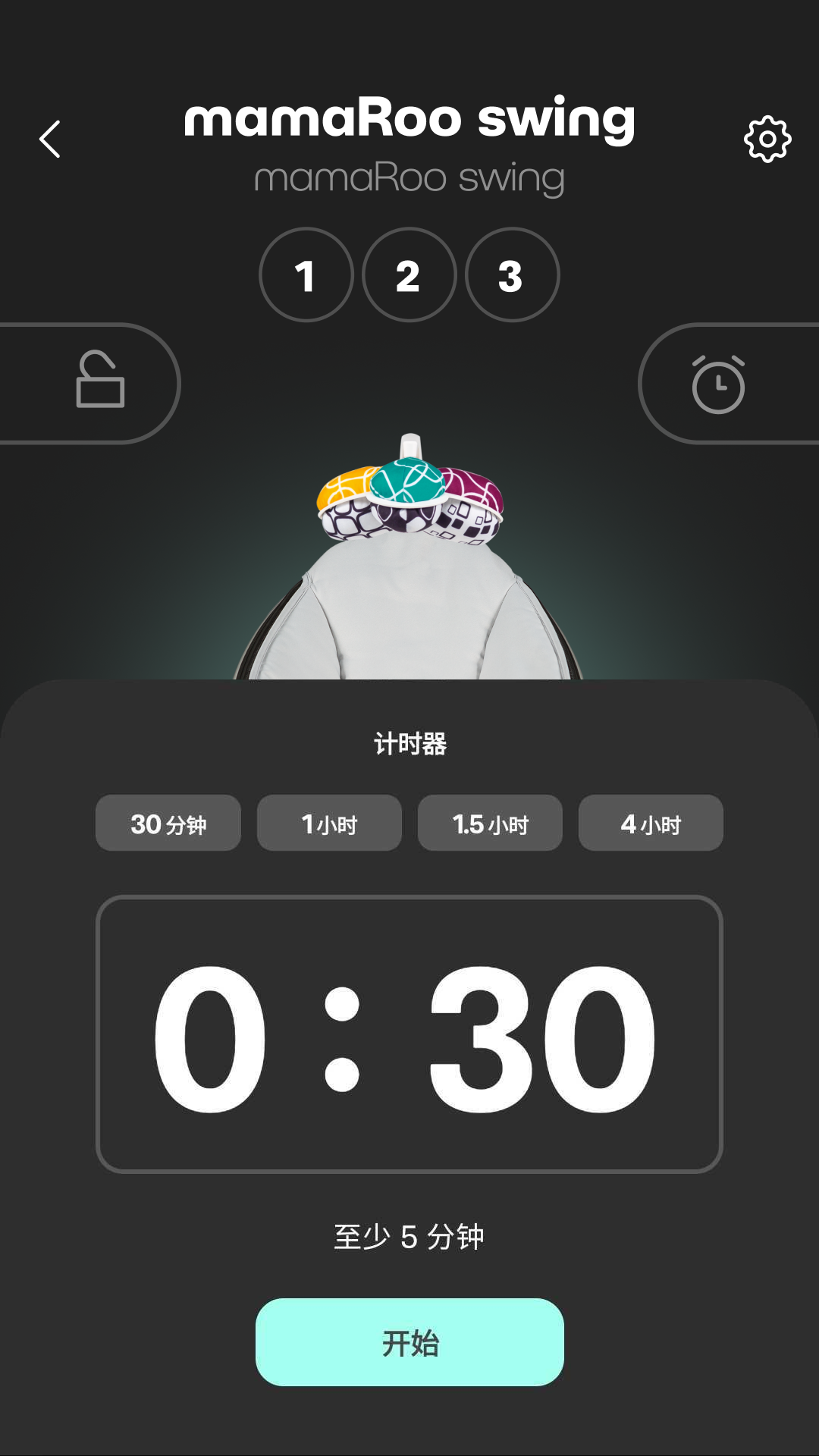Enable the timer mode via clock toggle

717,384
